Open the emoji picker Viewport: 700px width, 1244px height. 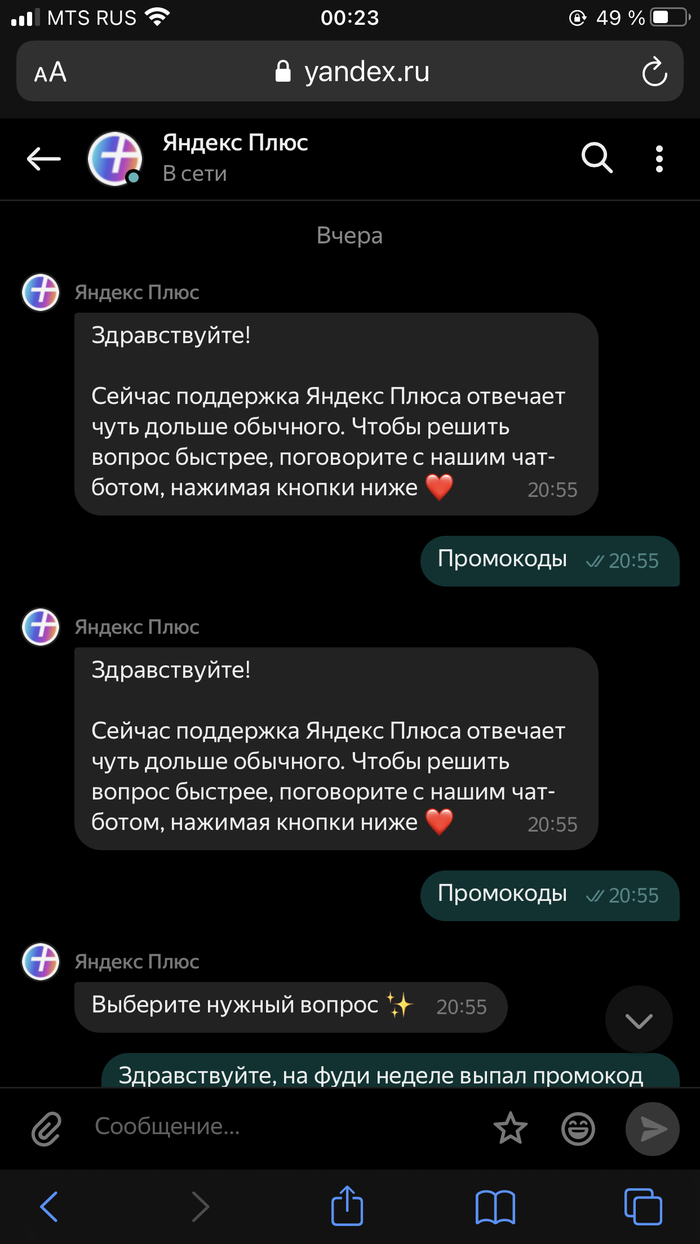pos(578,1128)
